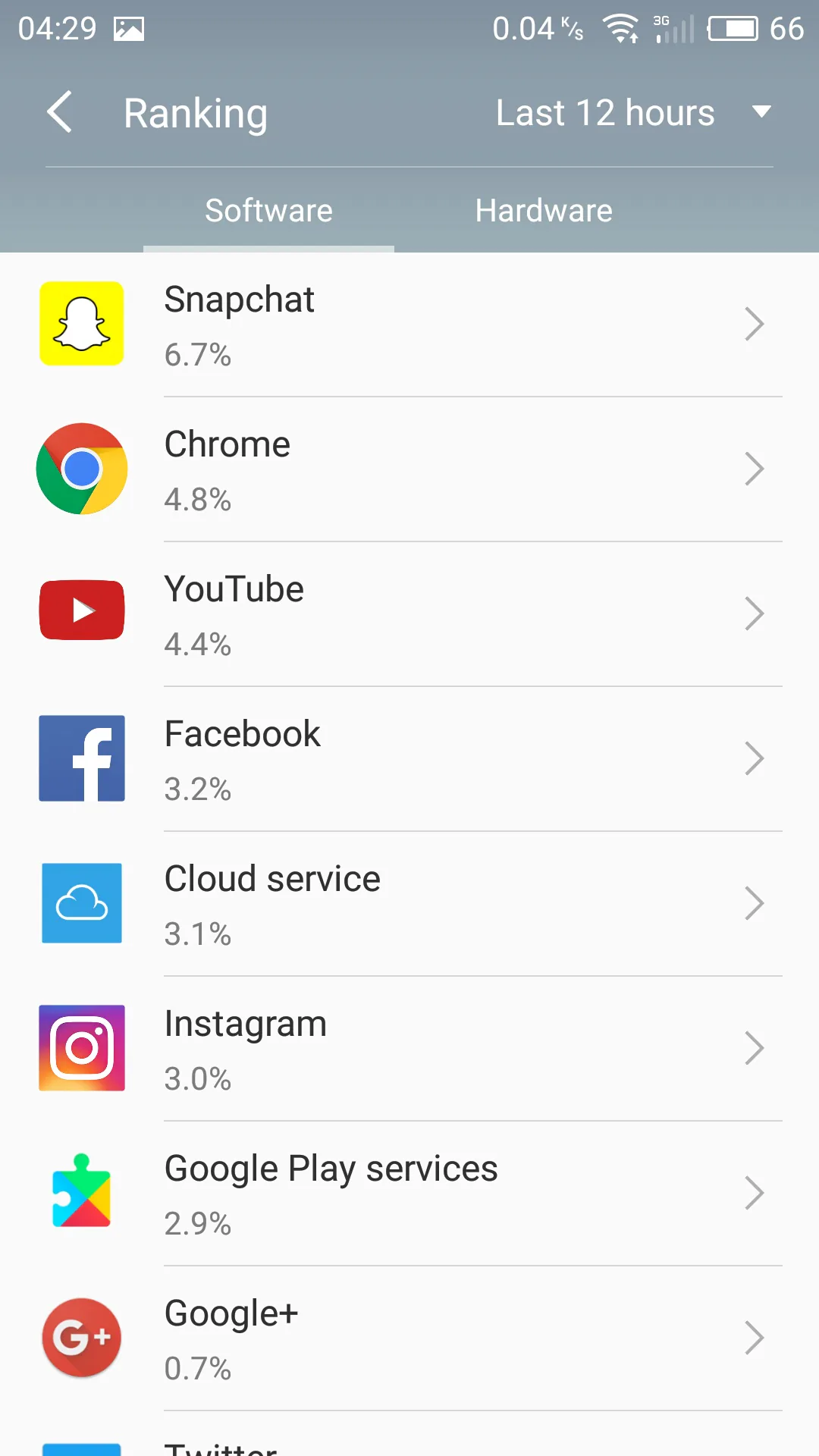Go back from the Ranking screen
Viewport: 819px width, 1456px height.
(x=60, y=112)
